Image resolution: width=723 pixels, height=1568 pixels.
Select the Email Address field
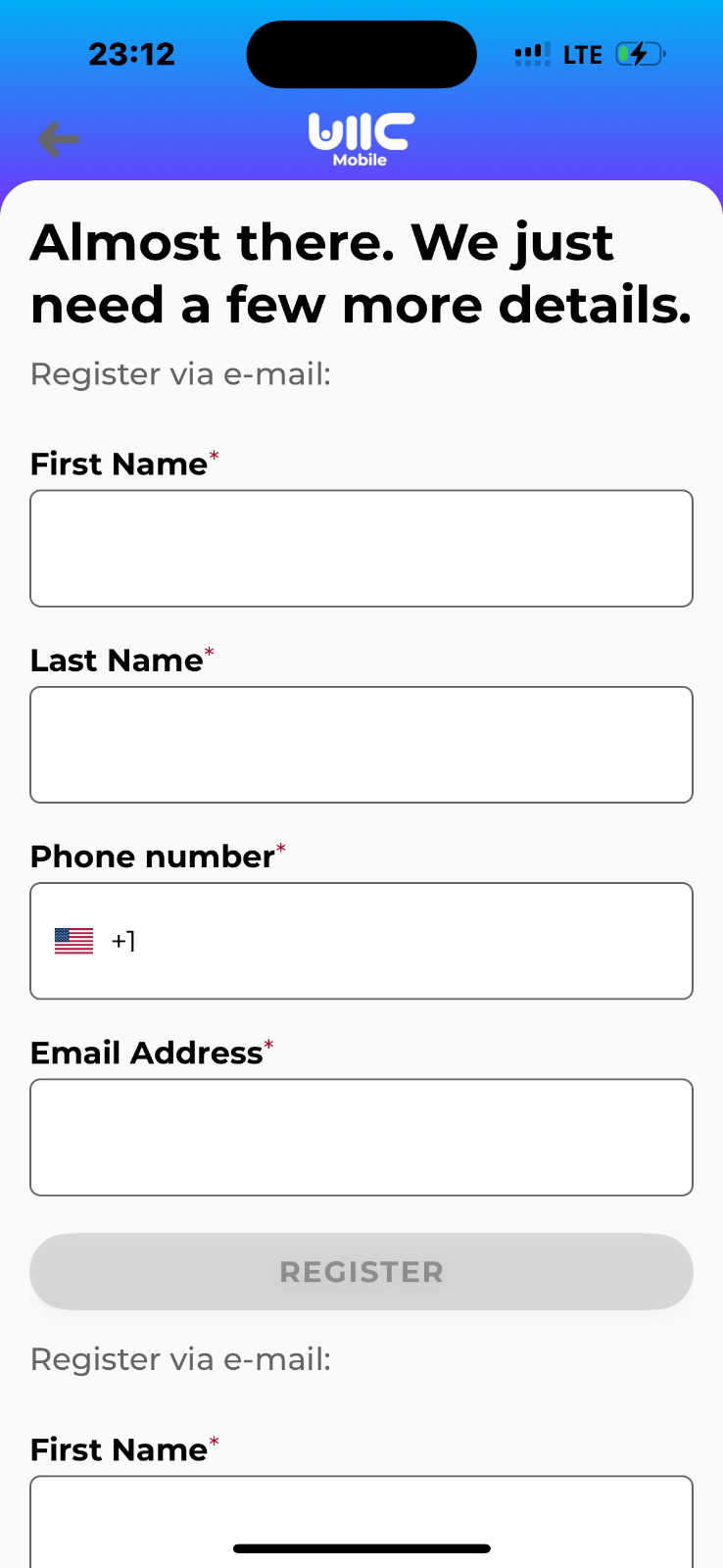(361, 1137)
